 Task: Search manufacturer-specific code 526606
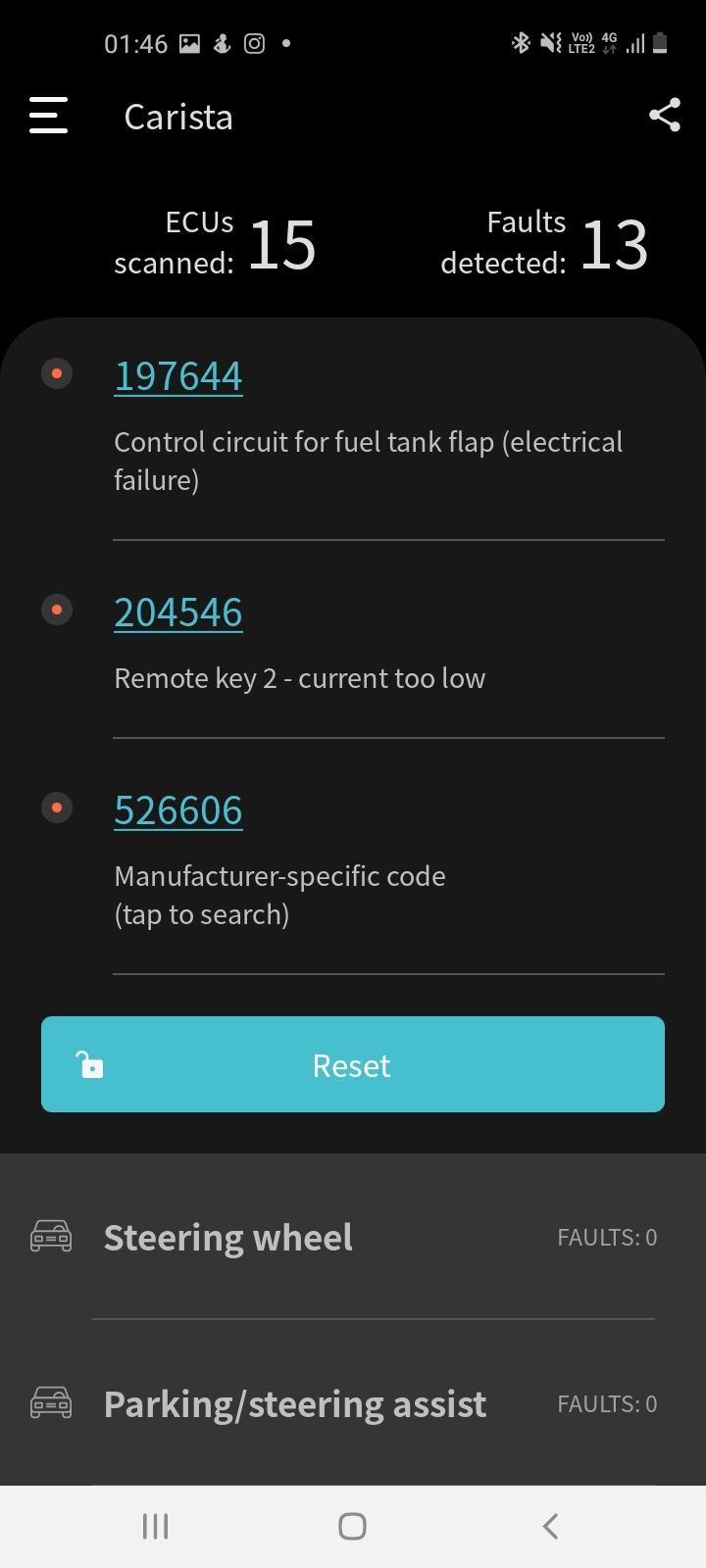click(178, 810)
